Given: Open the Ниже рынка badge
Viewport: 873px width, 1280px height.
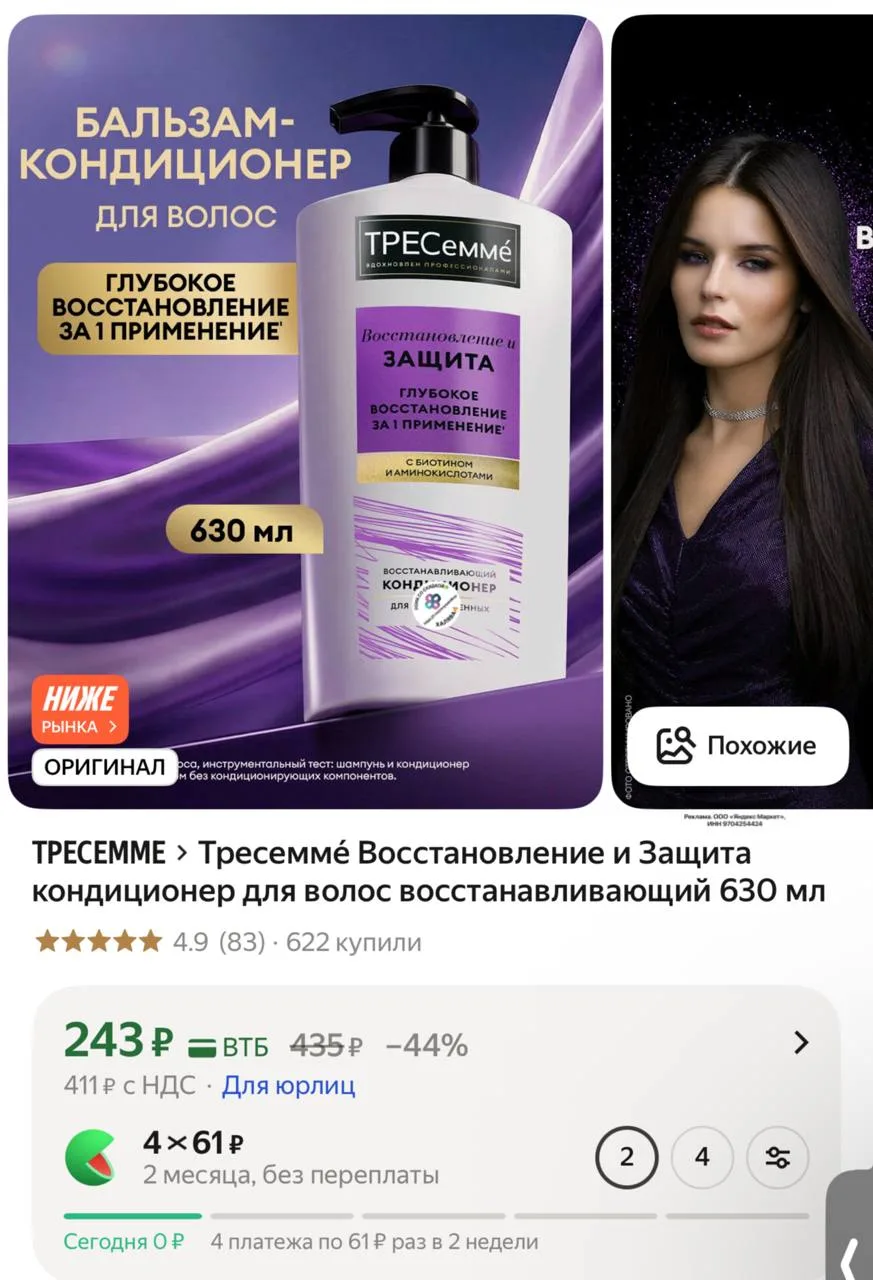Looking at the screenshot, I should pyautogui.click(x=80, y=709).
